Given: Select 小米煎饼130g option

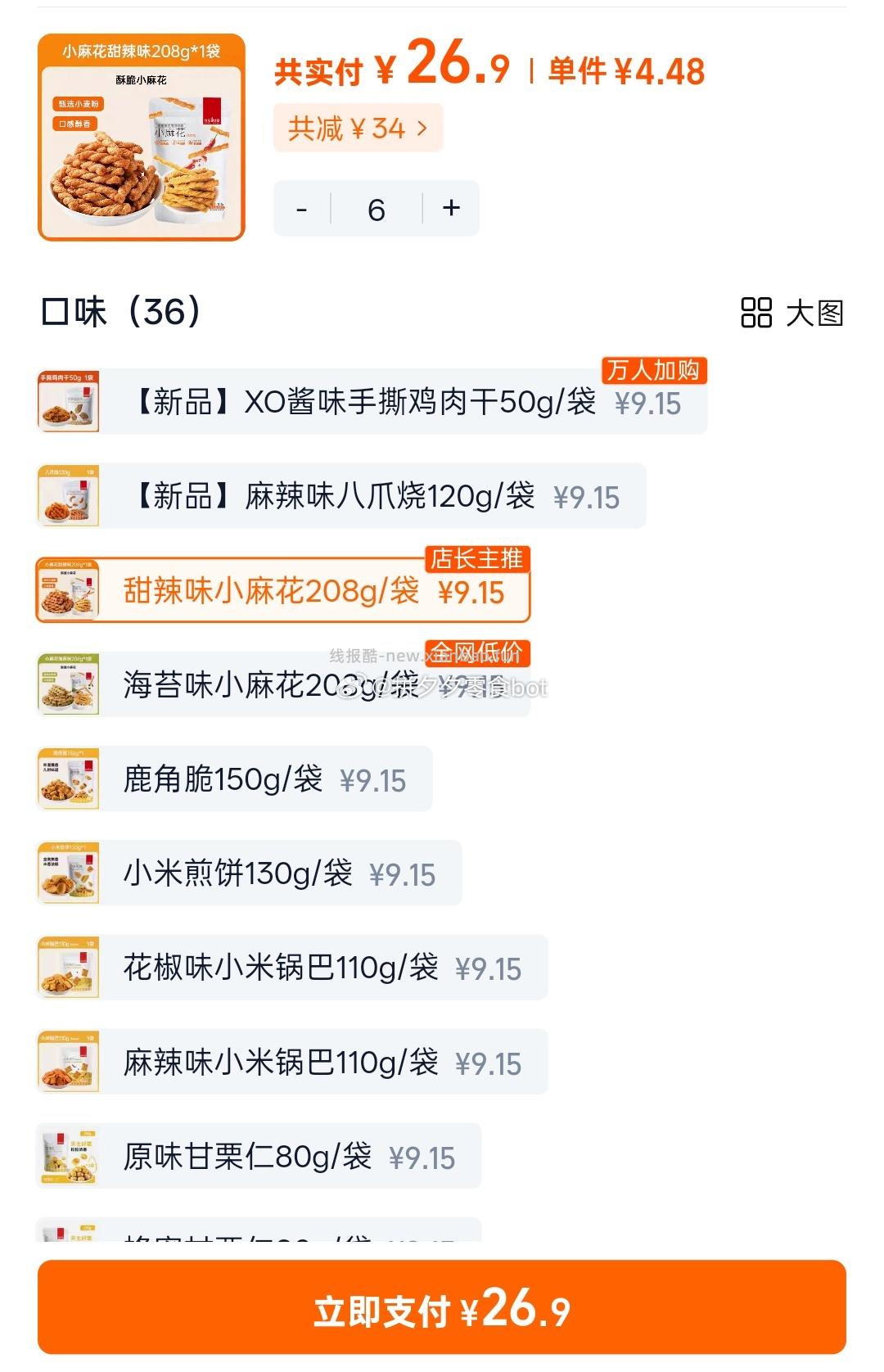Looking at the screenshot, I should coord(249,873).
